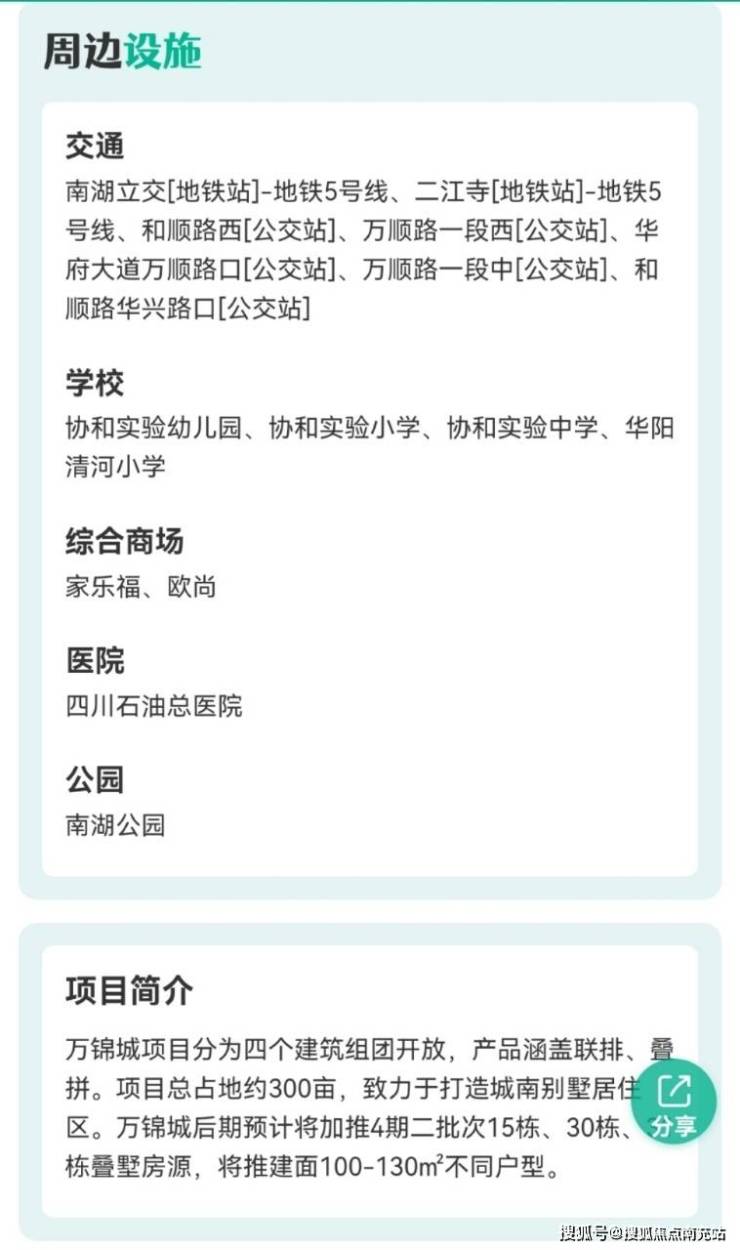Tap the floating 分享 share button
Image resolution: width=740 pixels, height=1250 pixels.
[674, 1102]
